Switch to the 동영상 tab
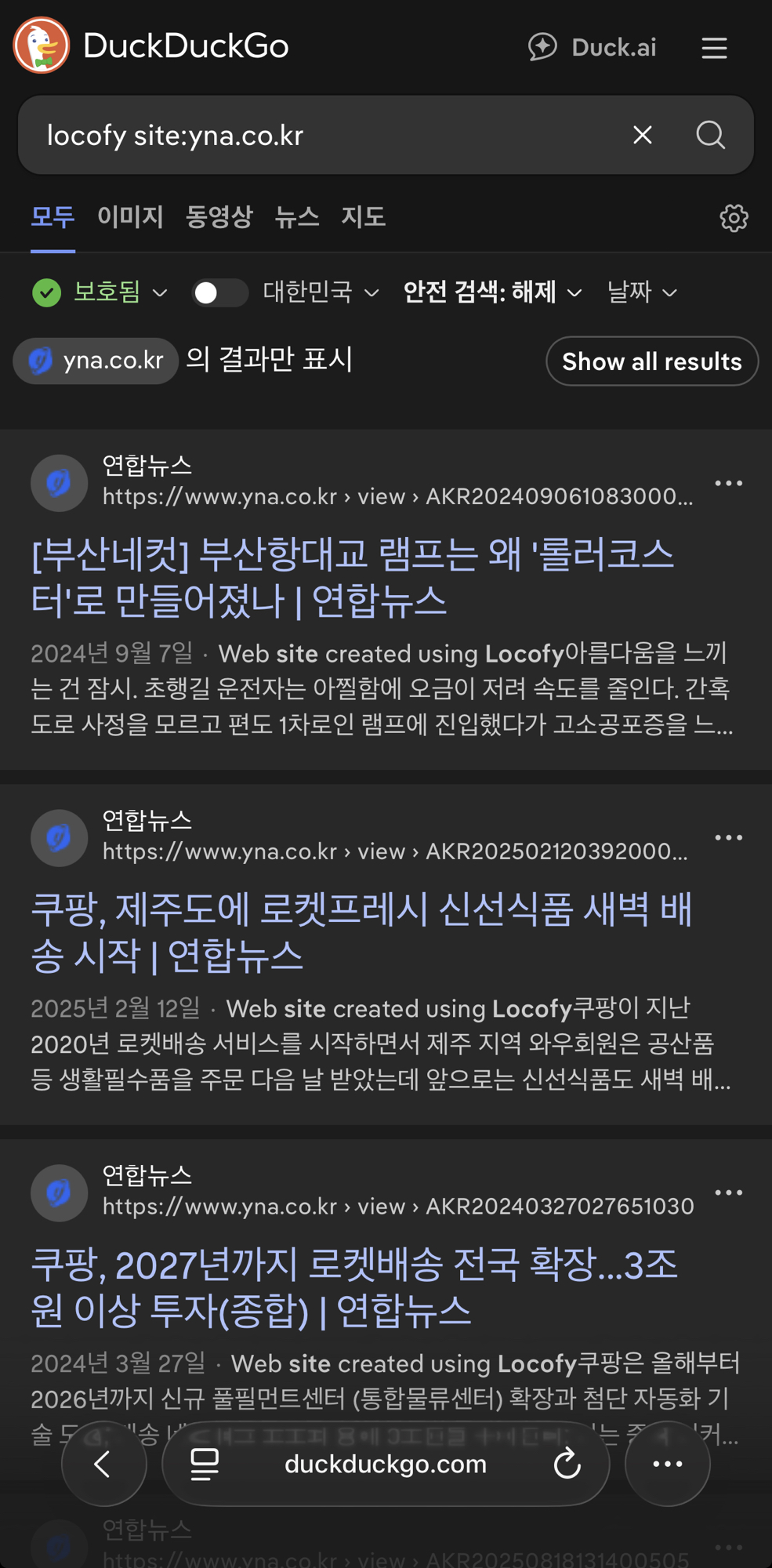 click(219, 217)
